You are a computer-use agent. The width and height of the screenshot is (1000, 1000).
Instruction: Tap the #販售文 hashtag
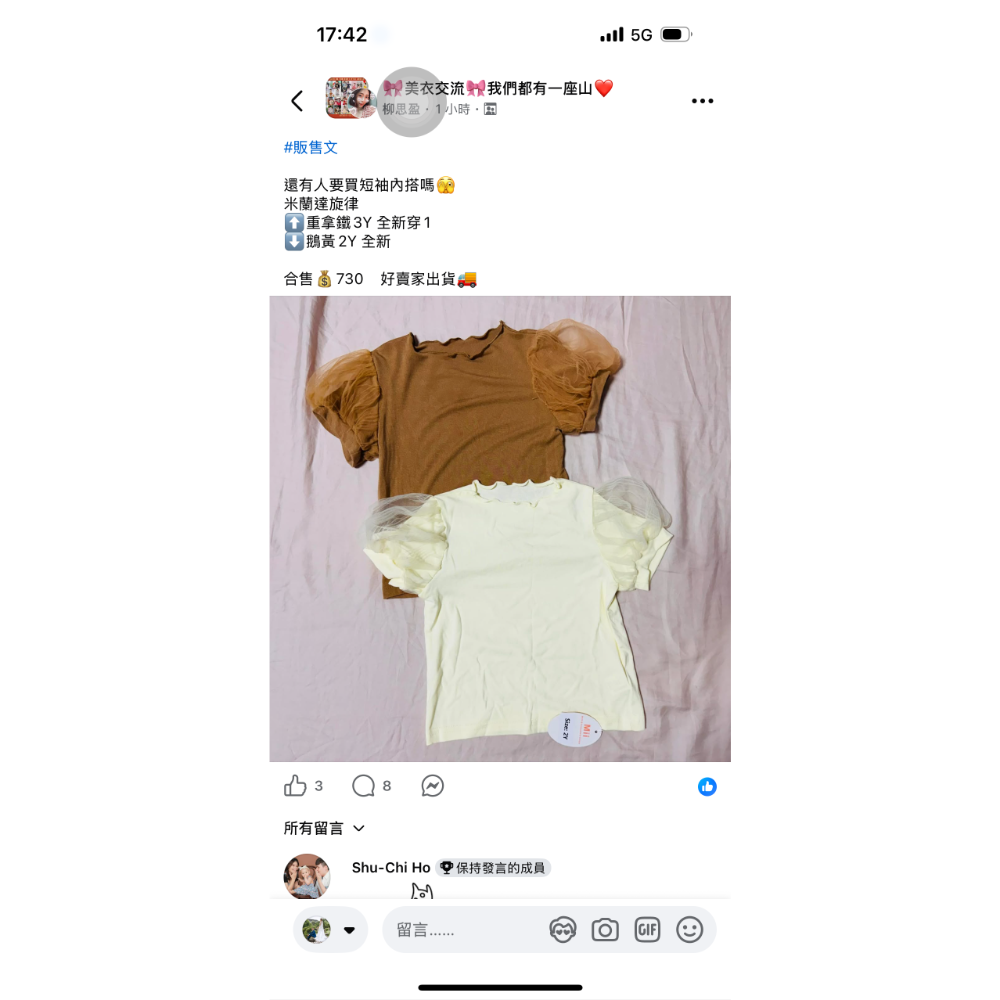click(311, 148)
